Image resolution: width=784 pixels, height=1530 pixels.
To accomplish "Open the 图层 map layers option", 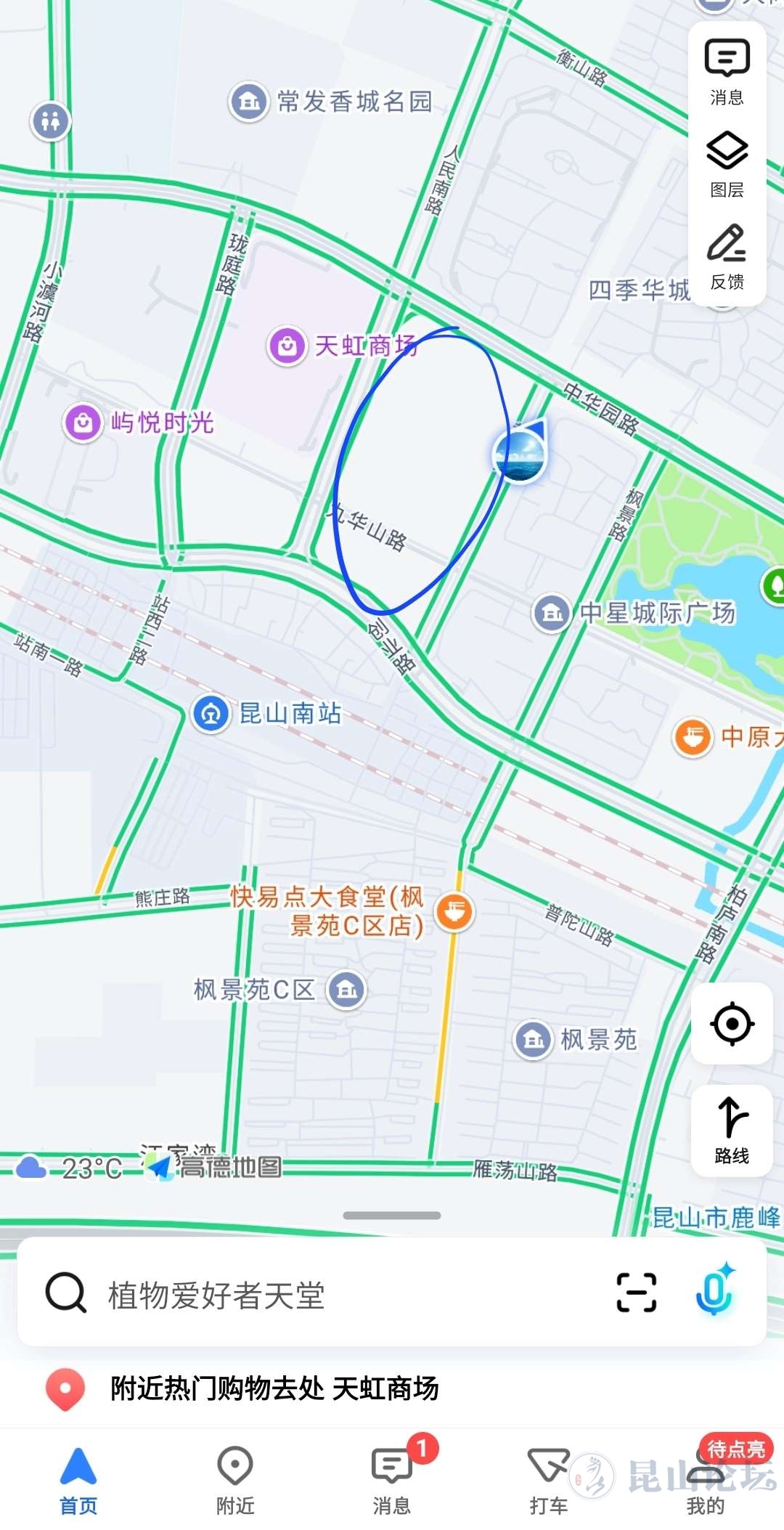I will coord(727,165).
